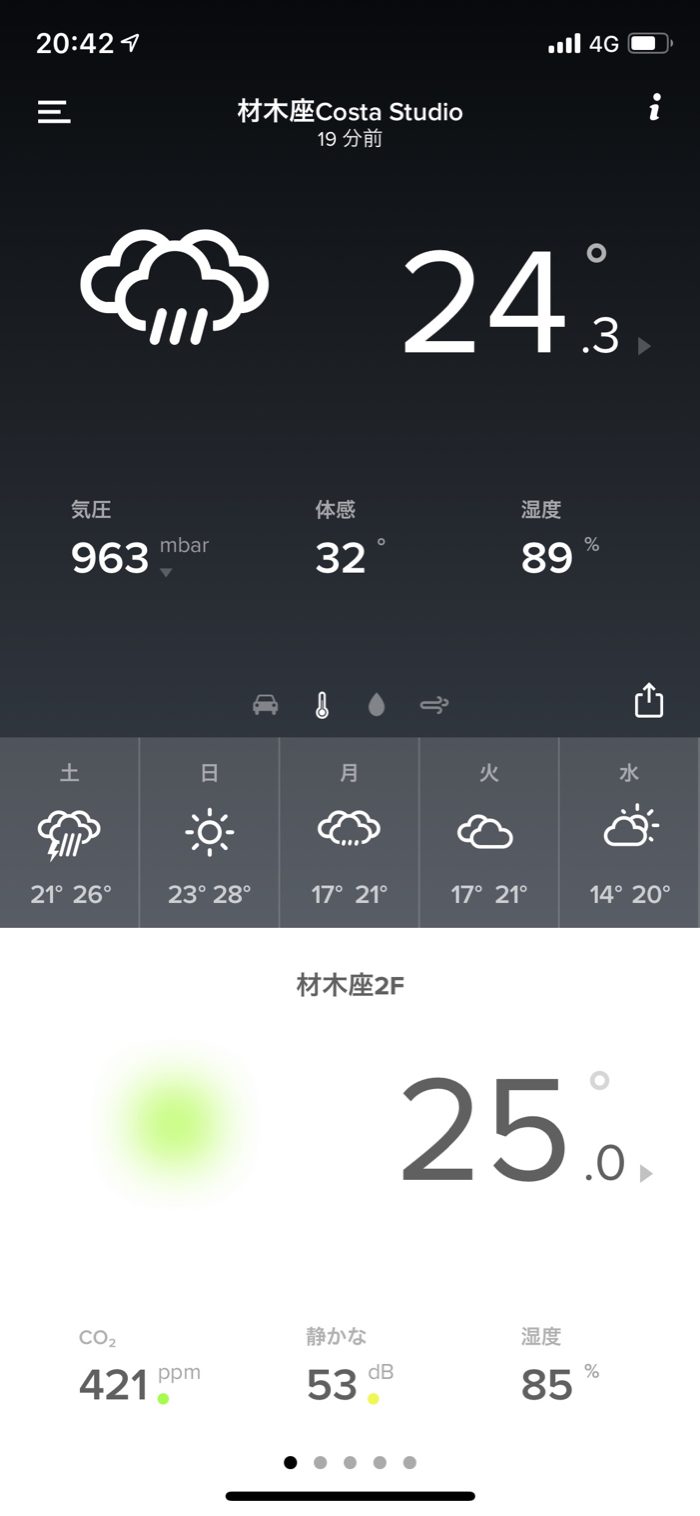Select the water drop rain view
Viewport: 700px width, 1516px height.
pos(376,705)
